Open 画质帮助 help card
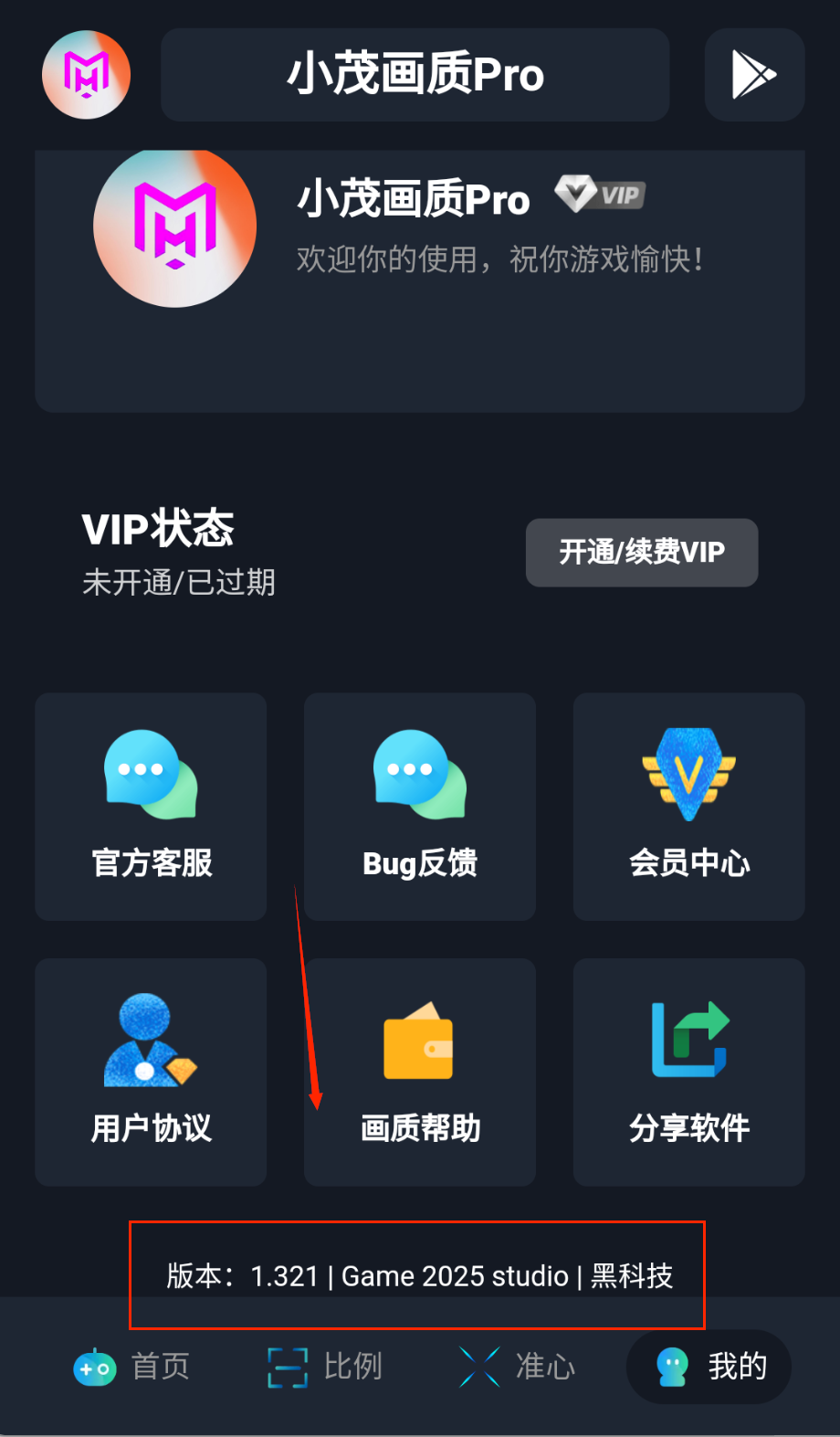840x1437 pixels. (x=420, y=1072)
